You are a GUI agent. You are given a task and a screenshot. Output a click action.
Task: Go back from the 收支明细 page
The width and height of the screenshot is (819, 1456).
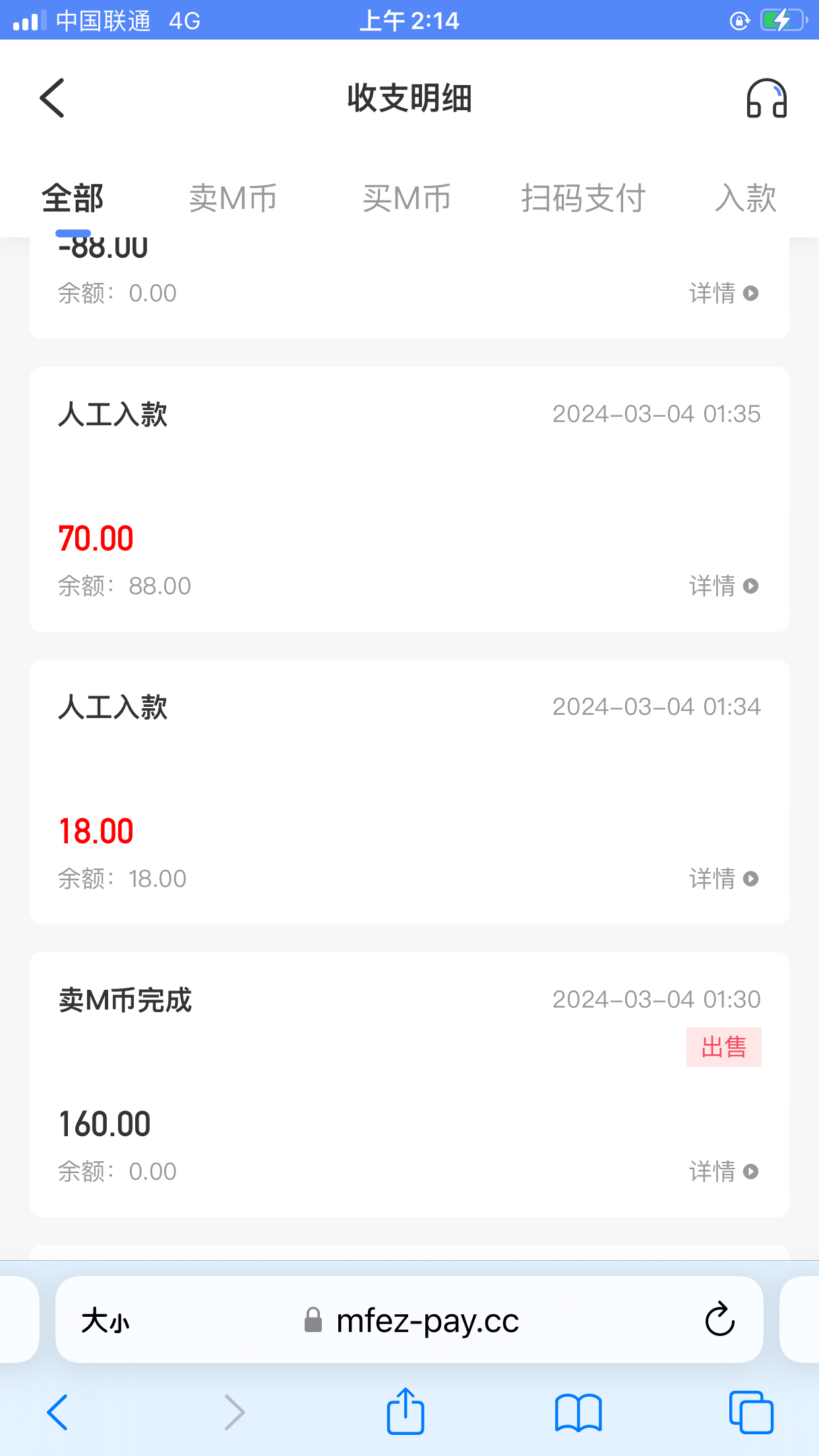[52, 98]
